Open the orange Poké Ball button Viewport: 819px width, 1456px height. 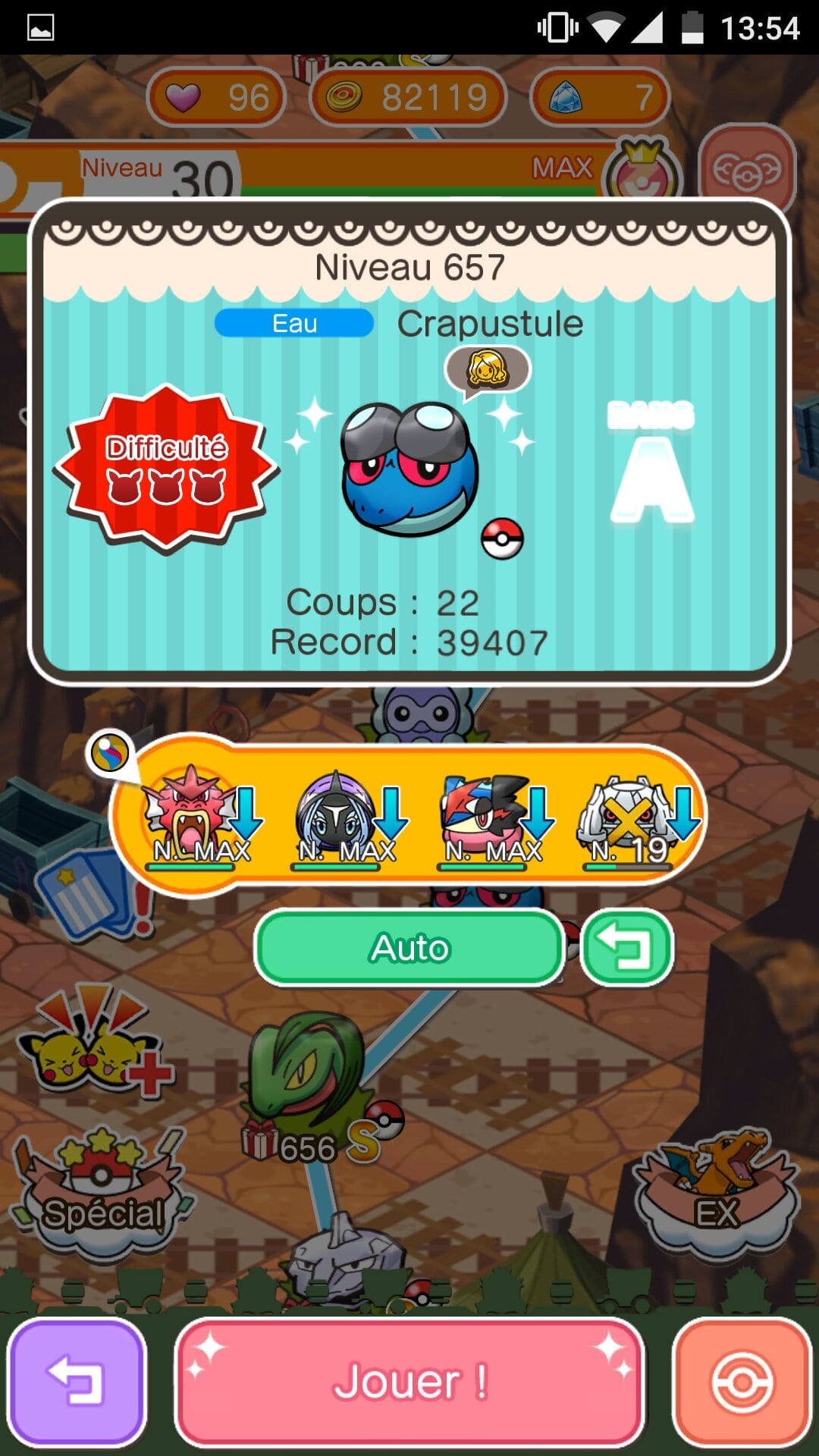coord(742,1382)
